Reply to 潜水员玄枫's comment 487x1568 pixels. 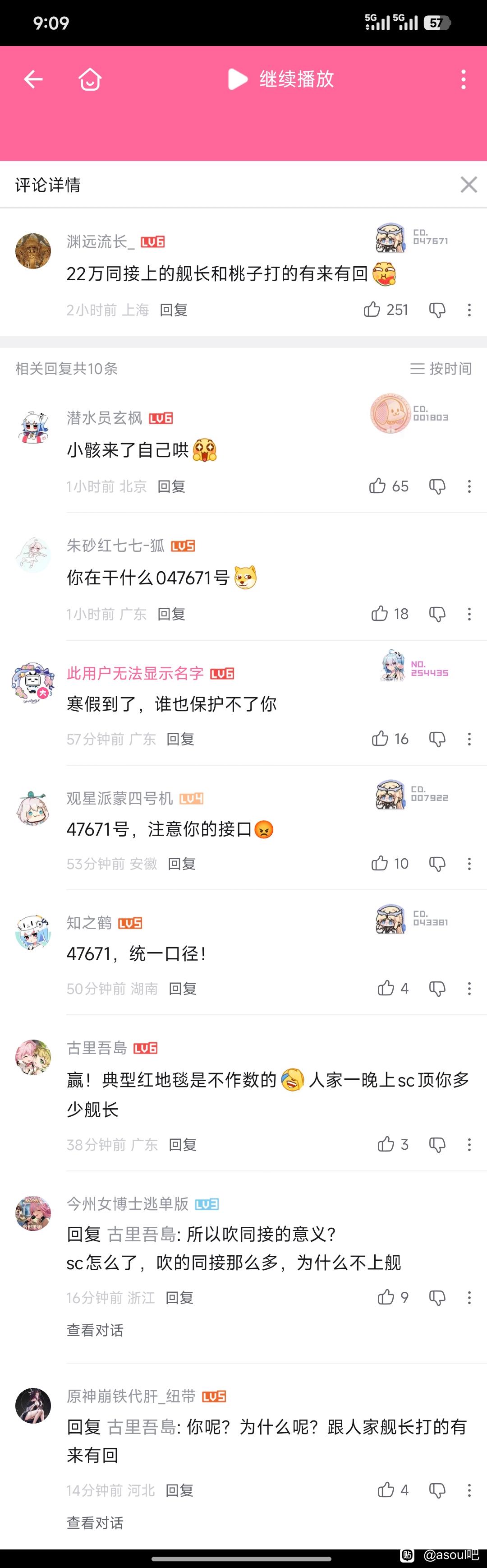[171, 486]
